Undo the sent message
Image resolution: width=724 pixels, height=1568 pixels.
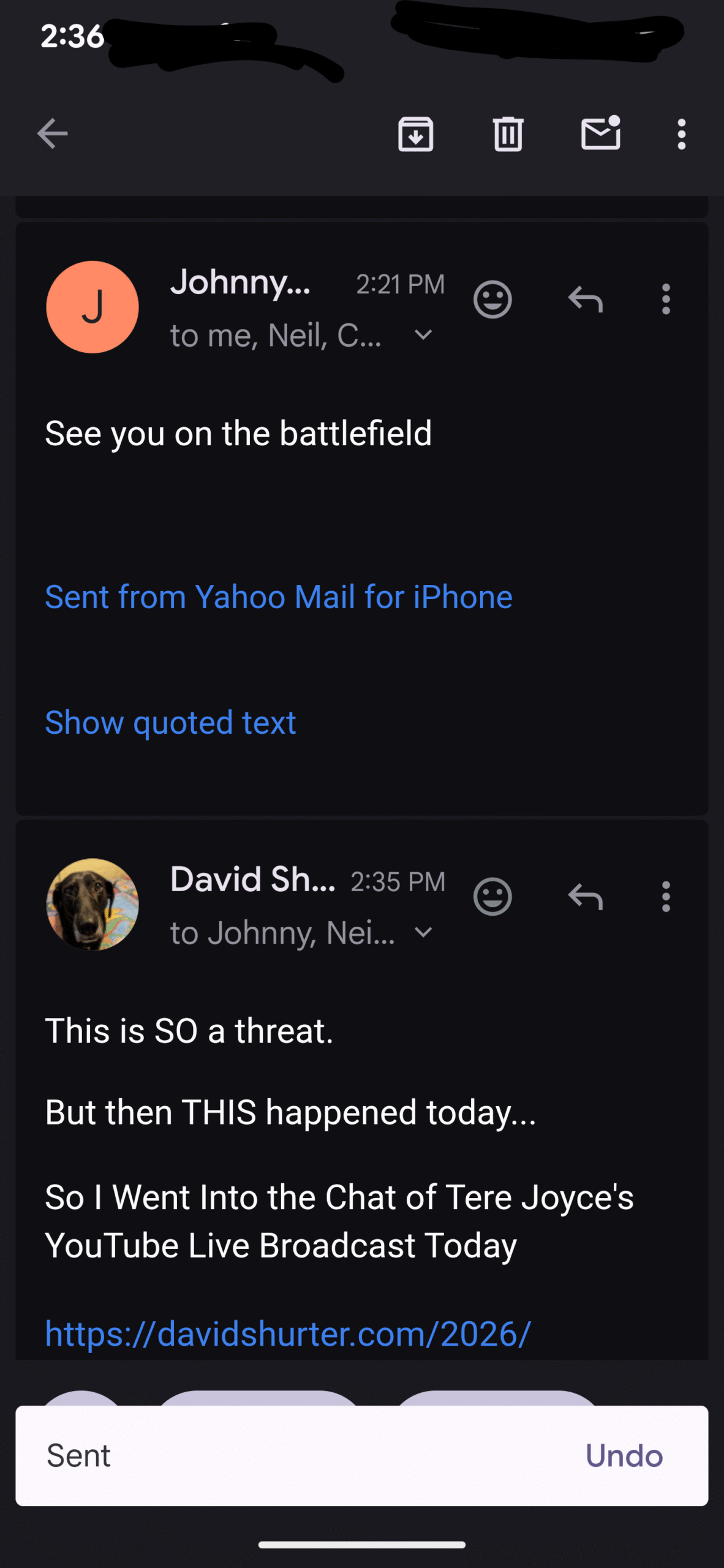(x=624, y=1455)
